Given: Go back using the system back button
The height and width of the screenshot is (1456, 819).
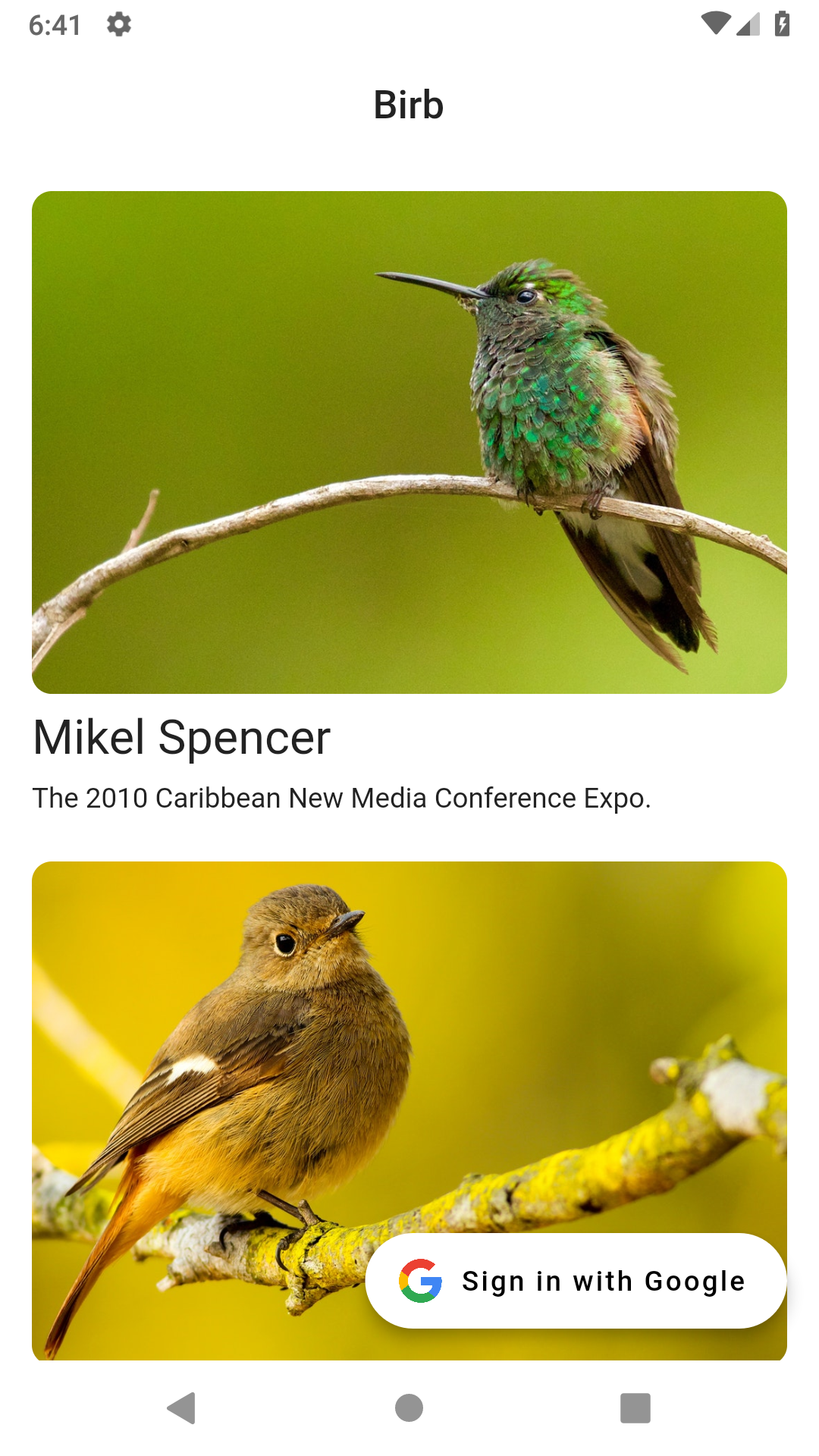Looking at the screenshot, I should tap(181, 1408).
